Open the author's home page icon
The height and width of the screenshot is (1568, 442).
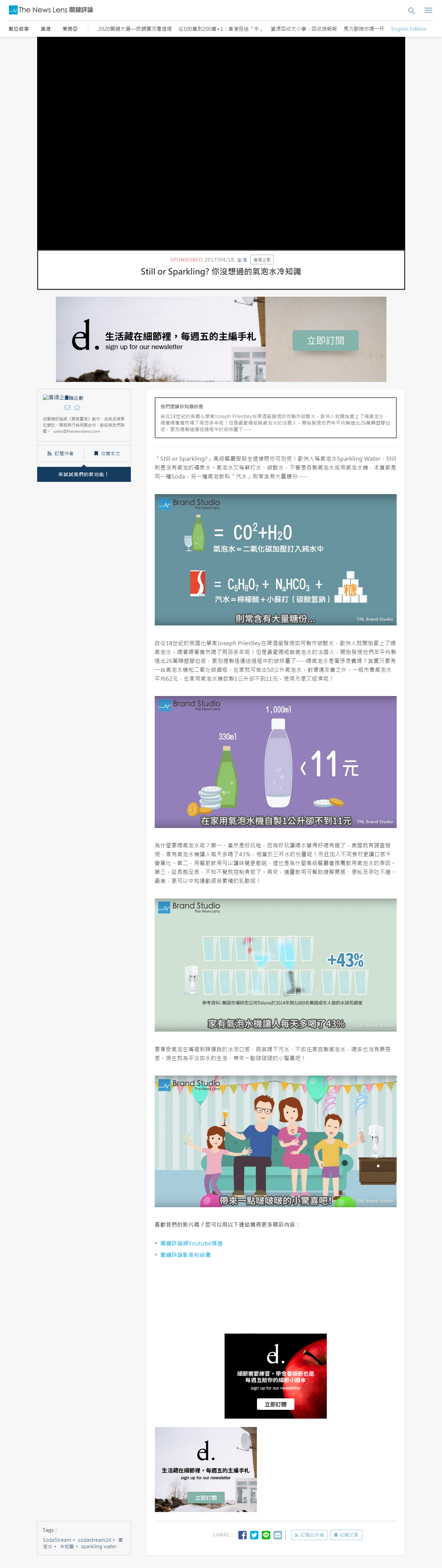(x=77, y=408)
